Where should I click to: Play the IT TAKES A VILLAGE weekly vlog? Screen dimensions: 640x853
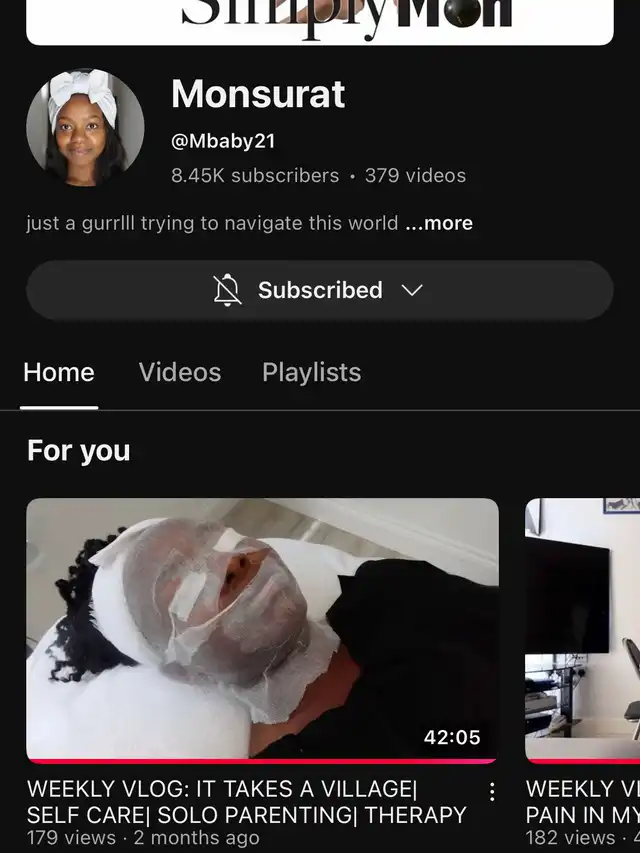tap(262, 628)
